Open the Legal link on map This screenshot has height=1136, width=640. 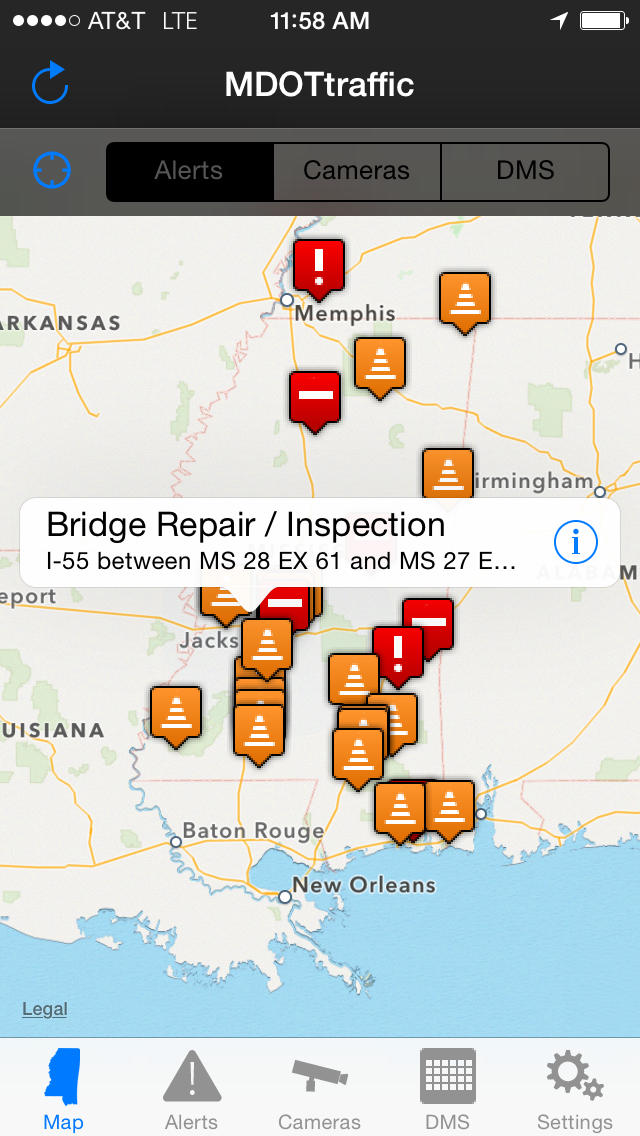44,1008
